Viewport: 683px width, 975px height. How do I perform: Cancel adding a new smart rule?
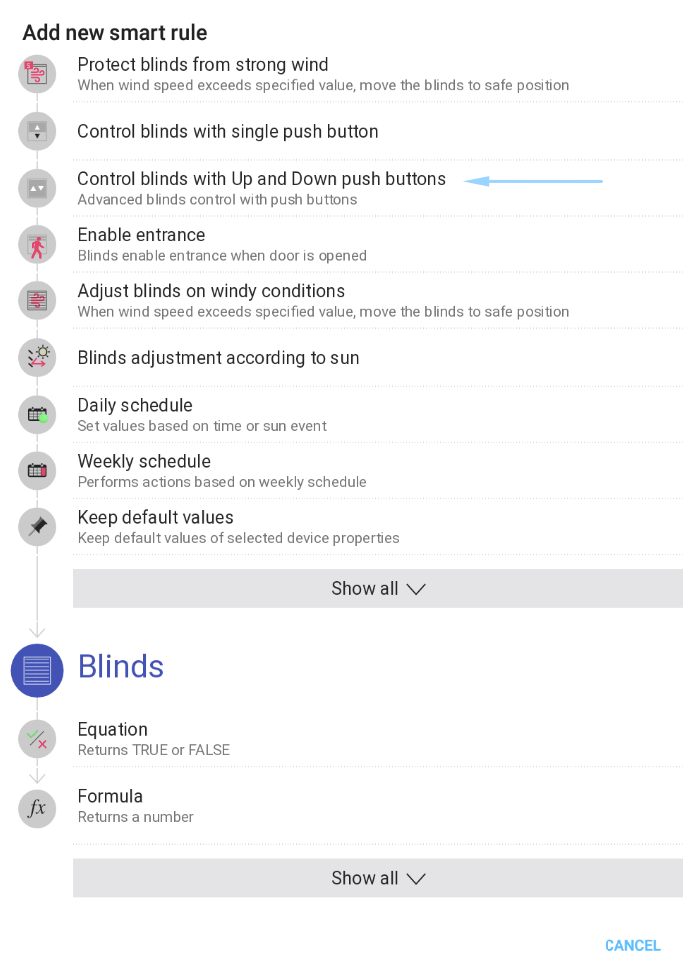click(x=632, y=945)
